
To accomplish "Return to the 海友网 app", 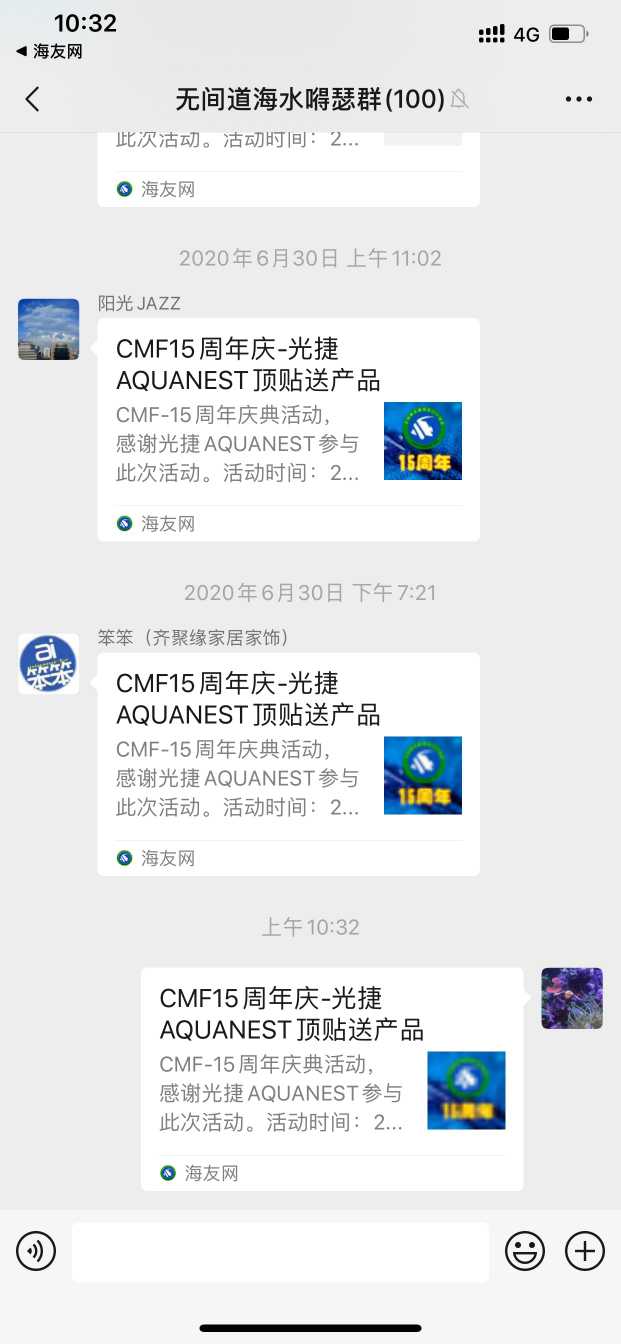I will (x=48, y=51).
